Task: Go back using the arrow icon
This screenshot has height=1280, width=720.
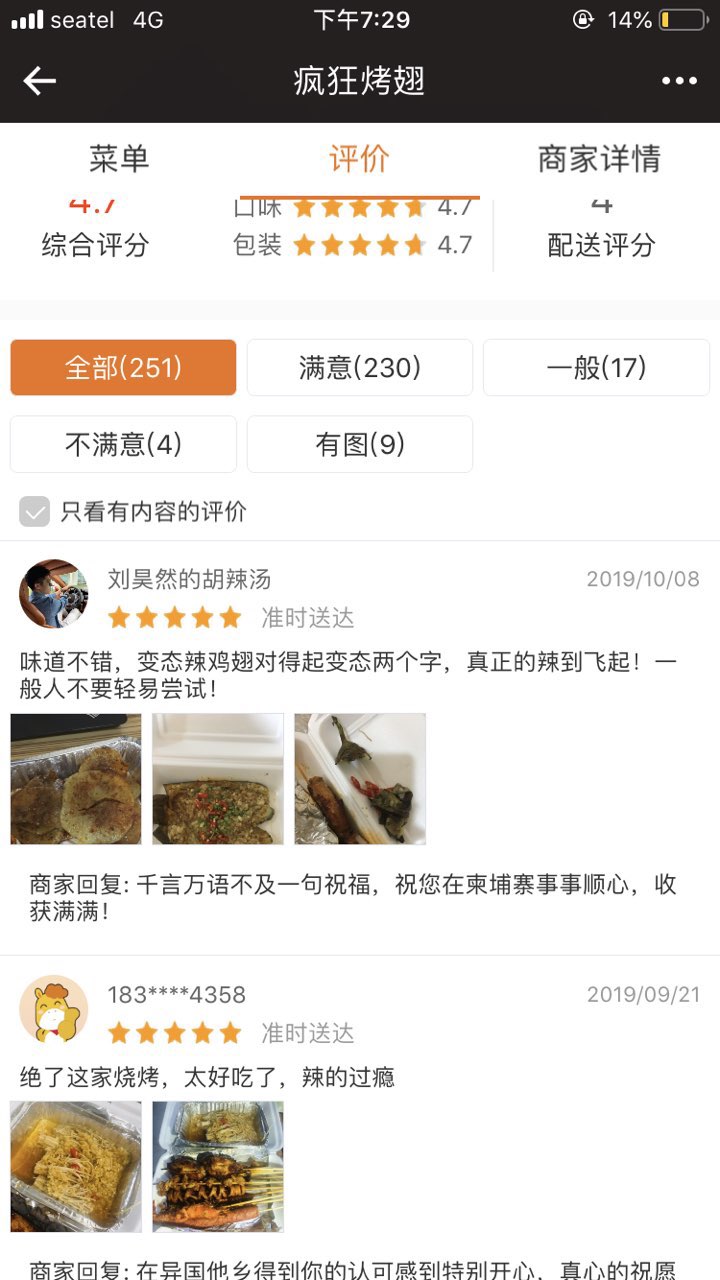Action: click(40, 81)
